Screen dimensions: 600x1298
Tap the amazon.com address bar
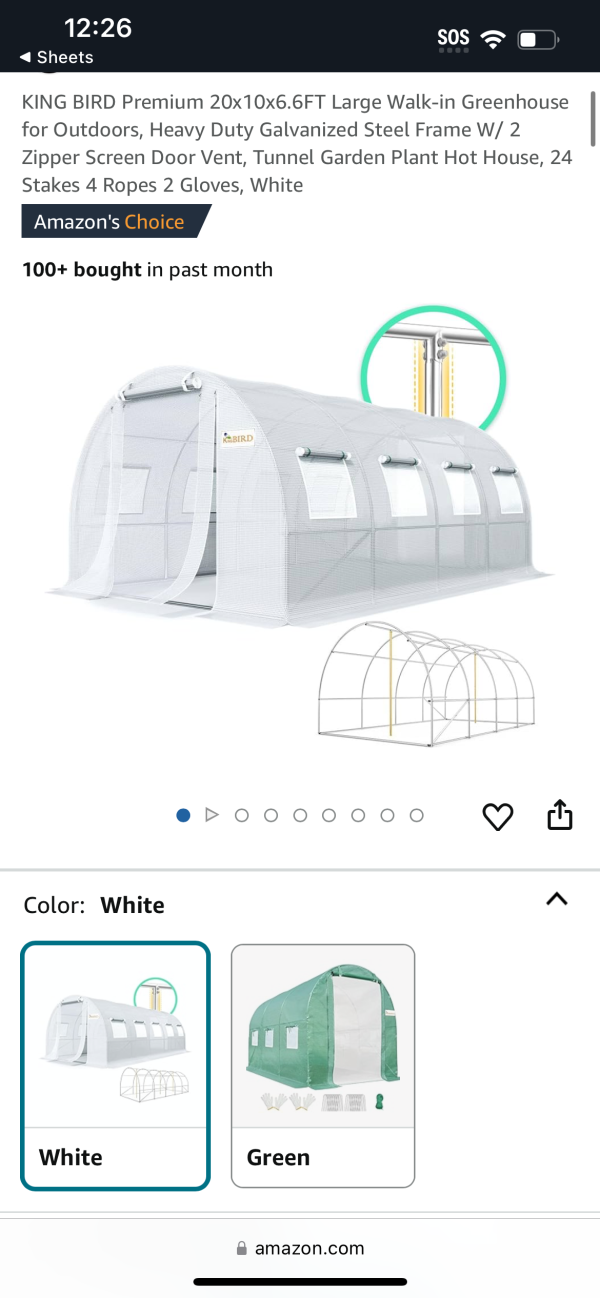point(300,1248)
